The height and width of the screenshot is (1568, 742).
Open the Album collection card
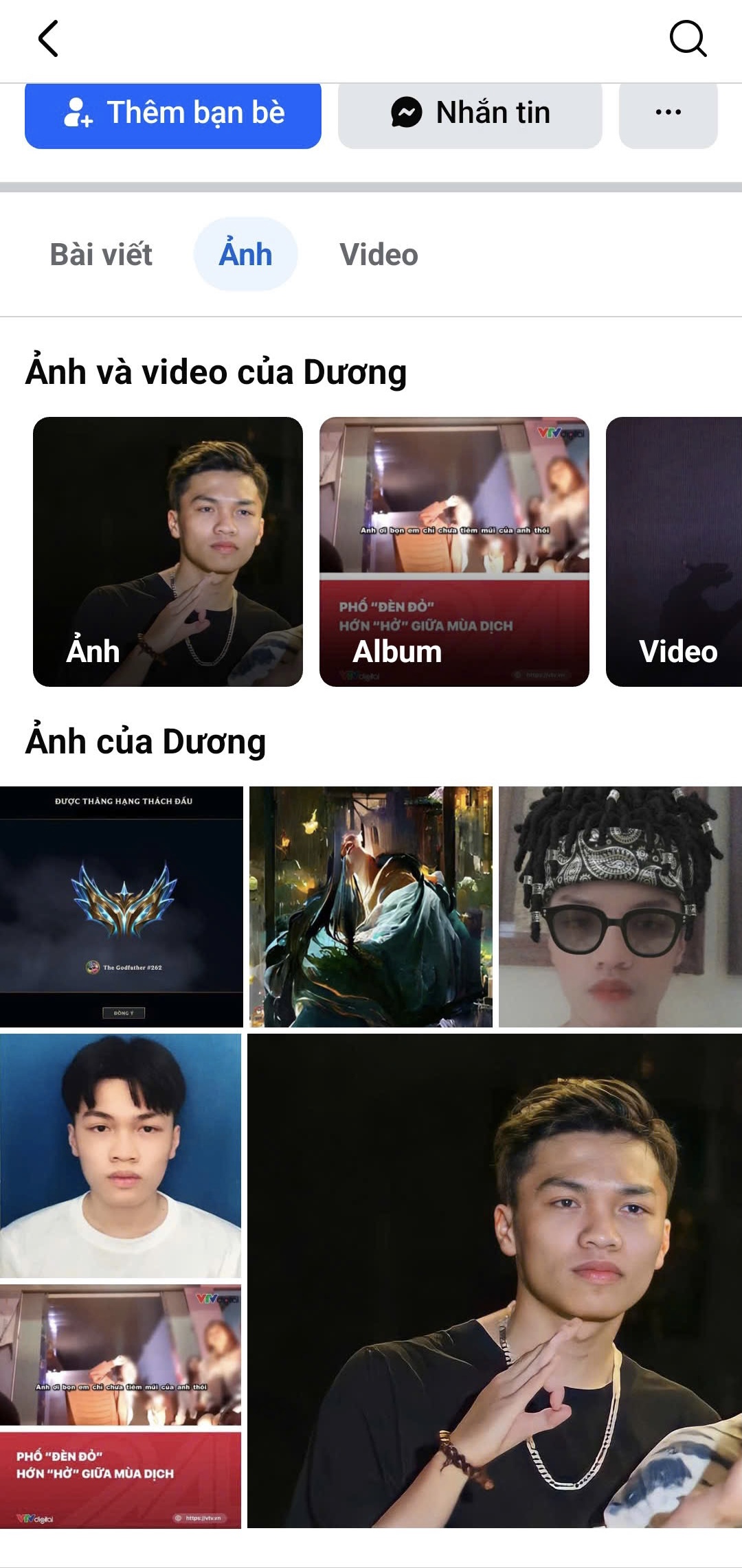[454, 552]
